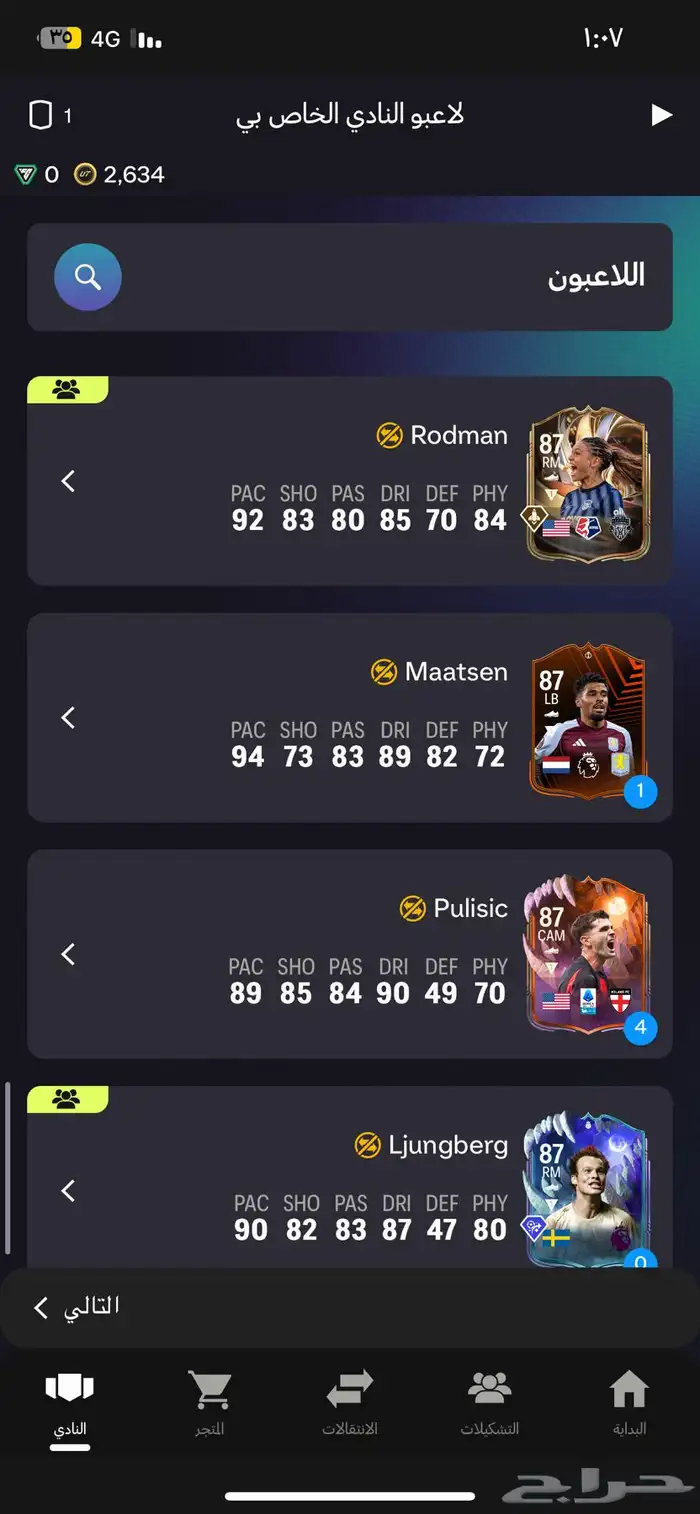
Task: Tap the search magnifier icon
Action: (x=88, y=277)
